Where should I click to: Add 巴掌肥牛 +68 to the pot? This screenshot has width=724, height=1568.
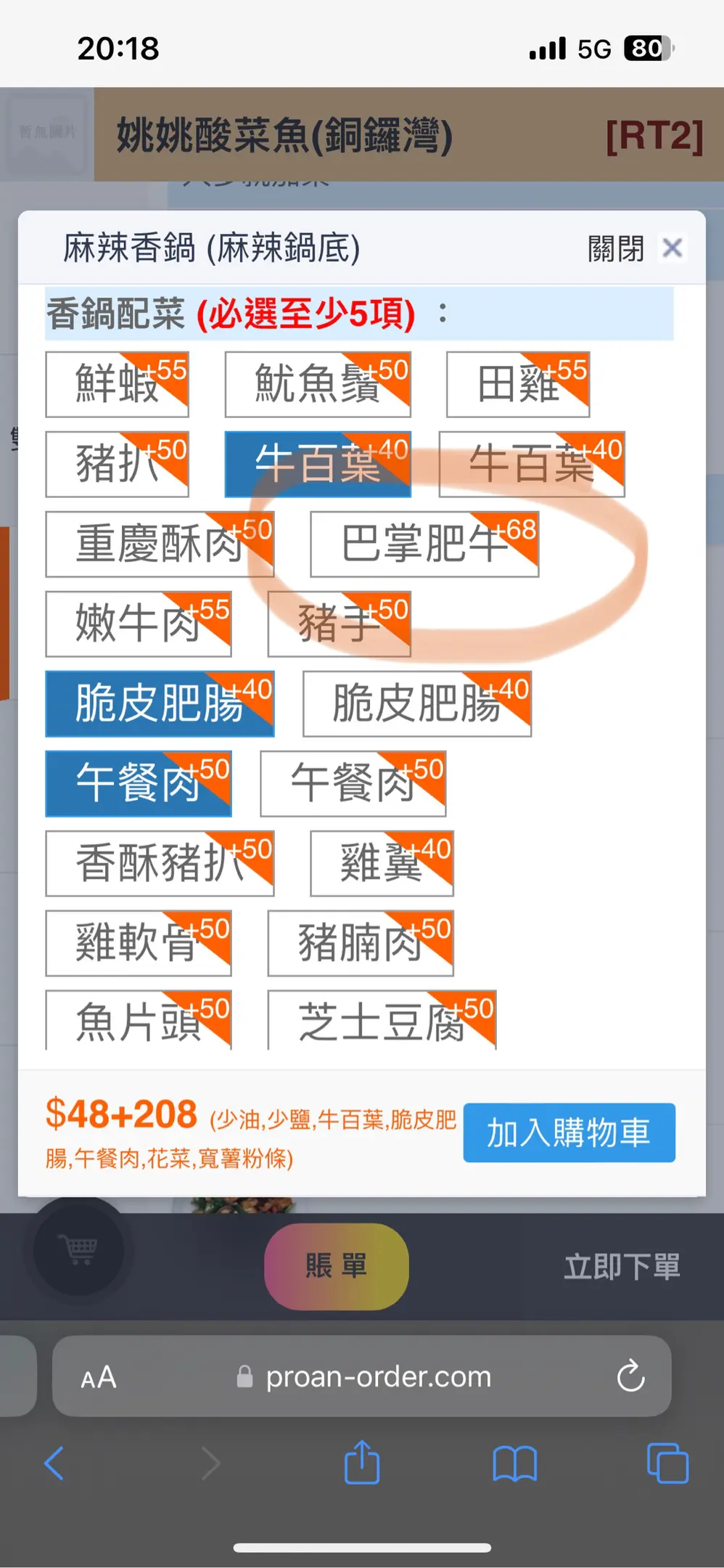coord(424,544)
